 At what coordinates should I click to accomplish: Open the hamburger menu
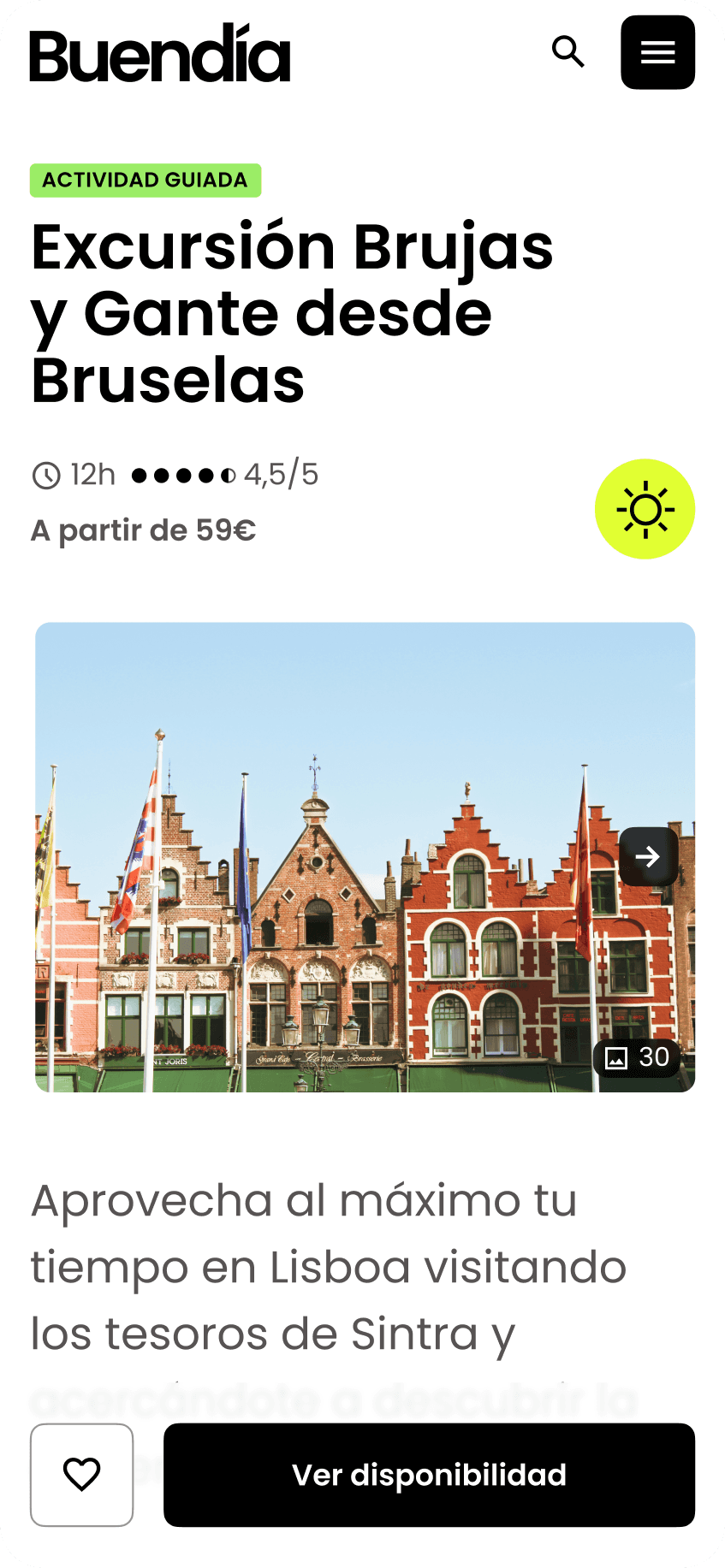pos(657,52)
